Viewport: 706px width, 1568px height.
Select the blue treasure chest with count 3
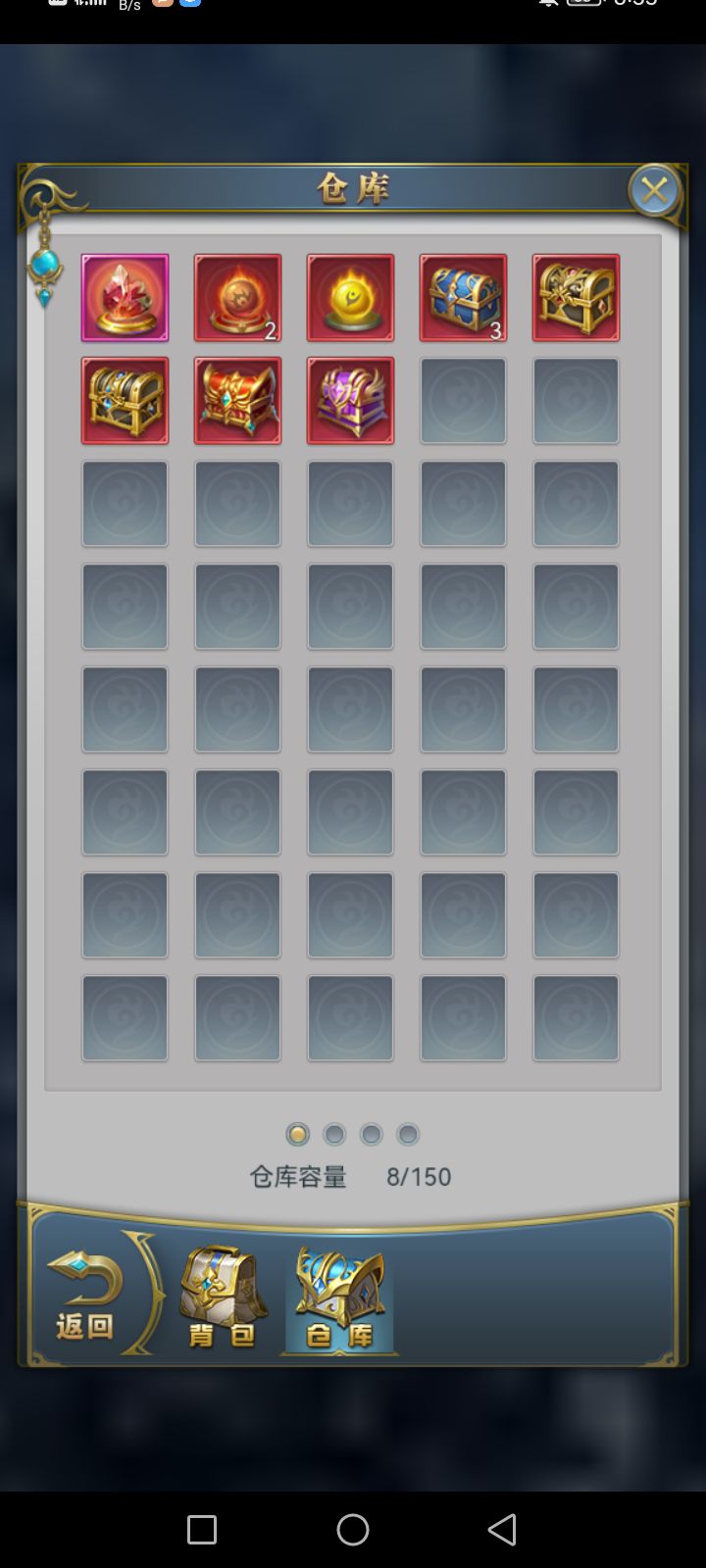coord(463,298)
